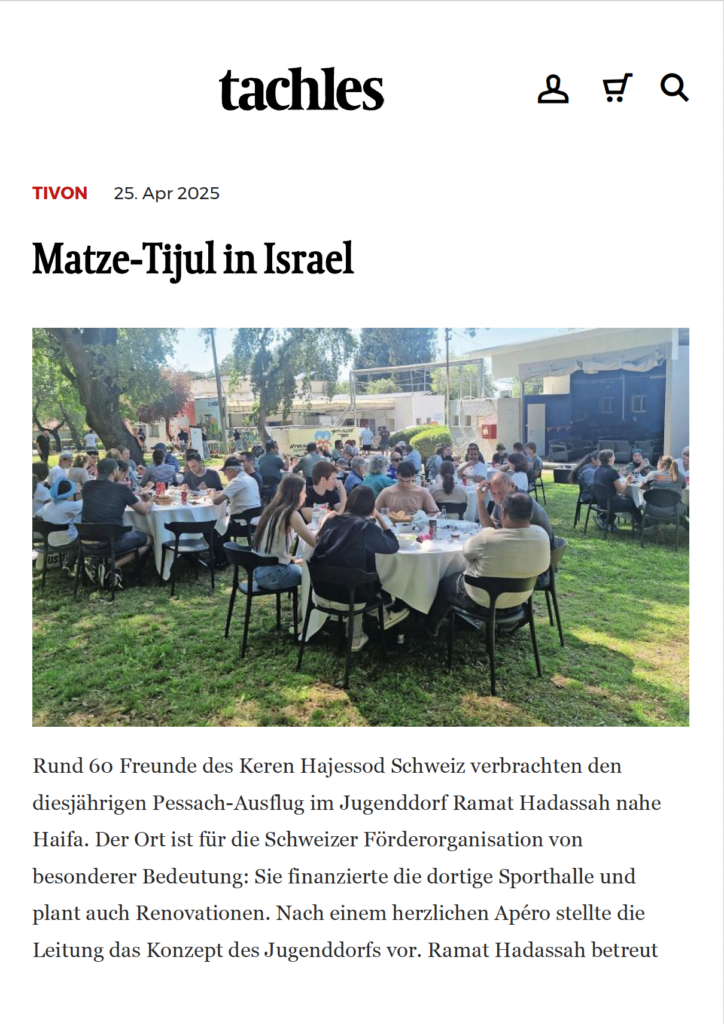Screen dimensions: 724x1024
Task: Open the TIVON category tag
Action: (60, 193)
